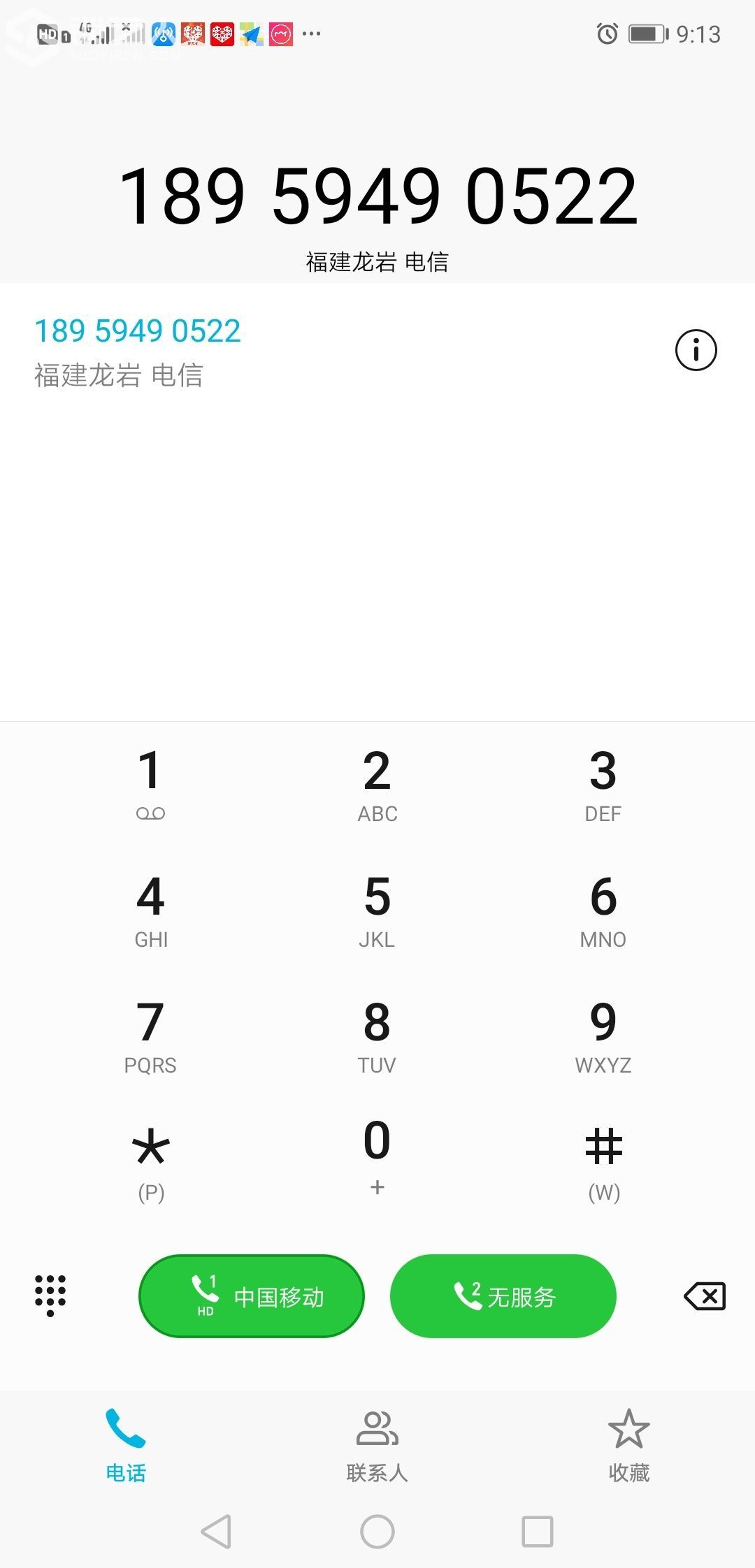Enter digit 5 JKL
The image size is (755, 1568).
click(x=377, y=910)
